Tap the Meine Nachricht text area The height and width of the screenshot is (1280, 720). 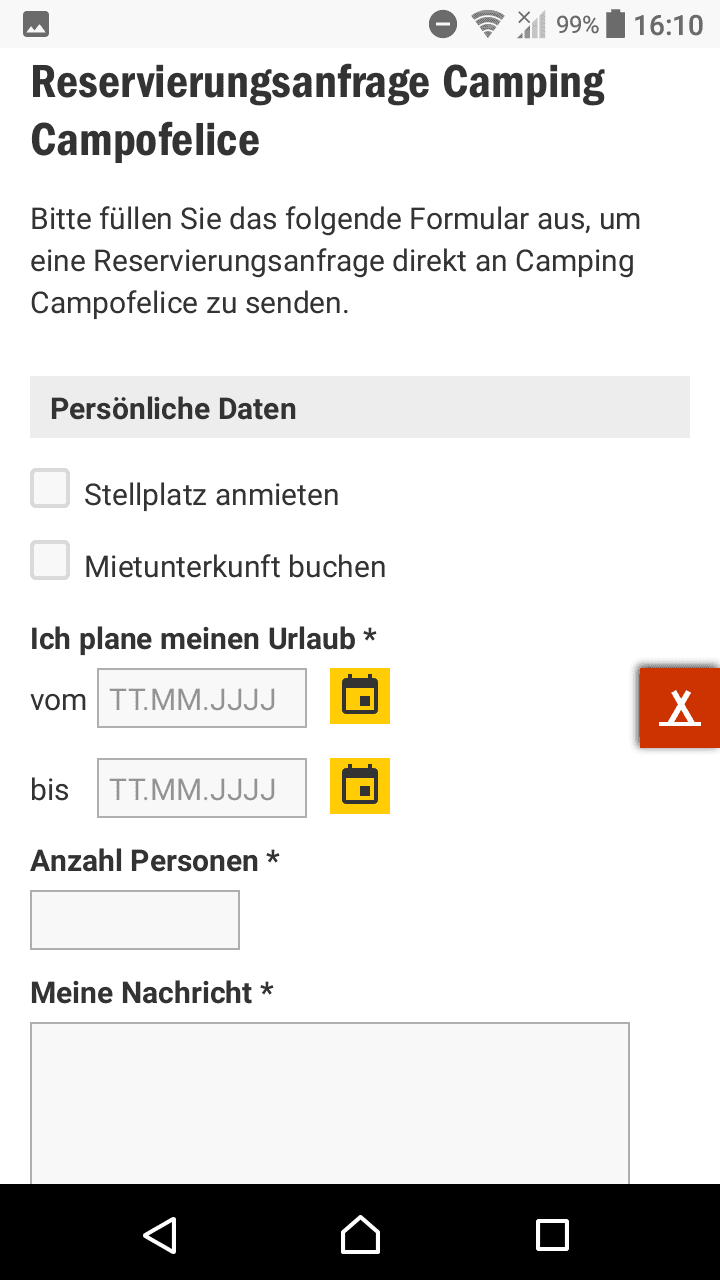point(330,1103)
